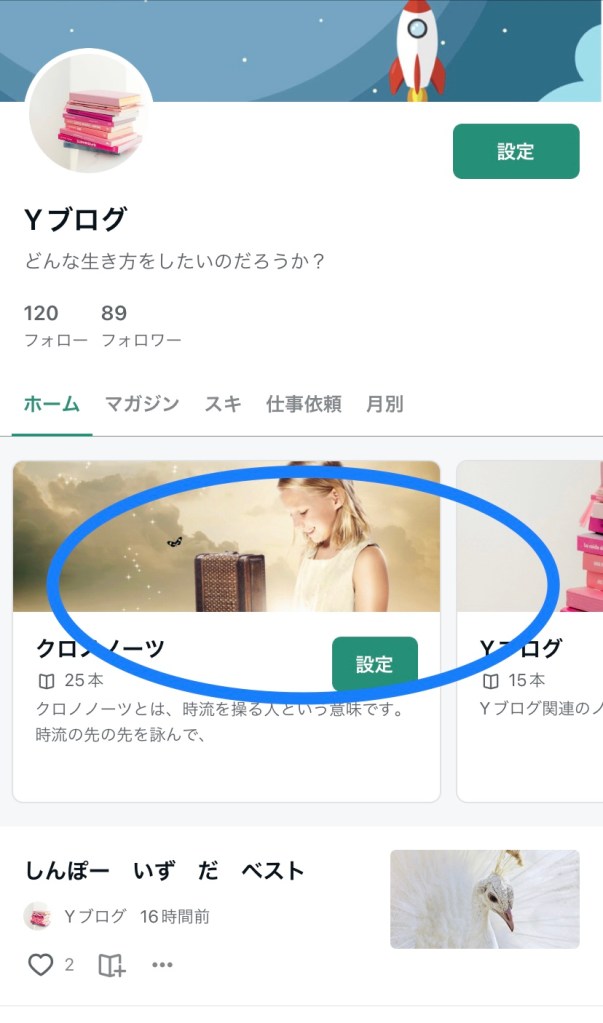Switch to the マガジン tab

coord(142,404)
